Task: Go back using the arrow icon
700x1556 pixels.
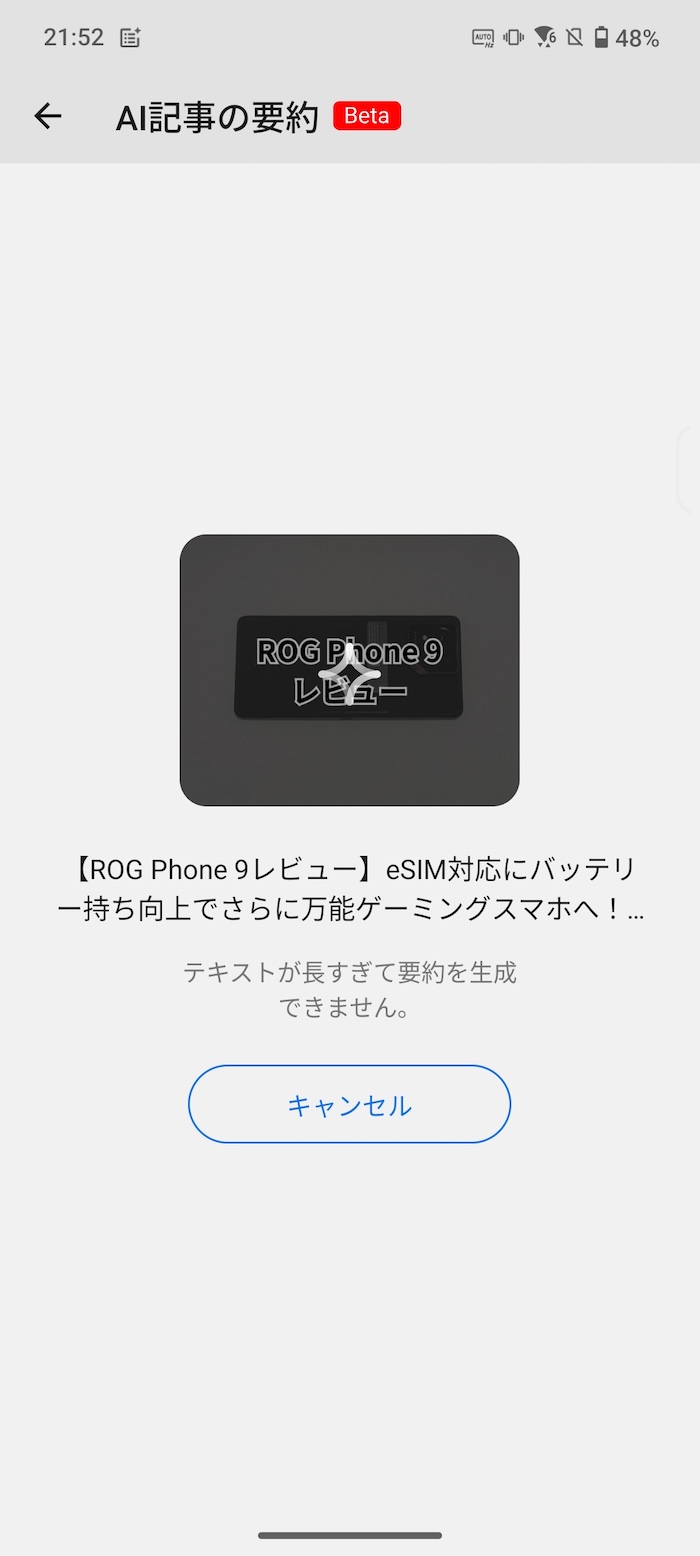Action: click(x=48, y=117)
